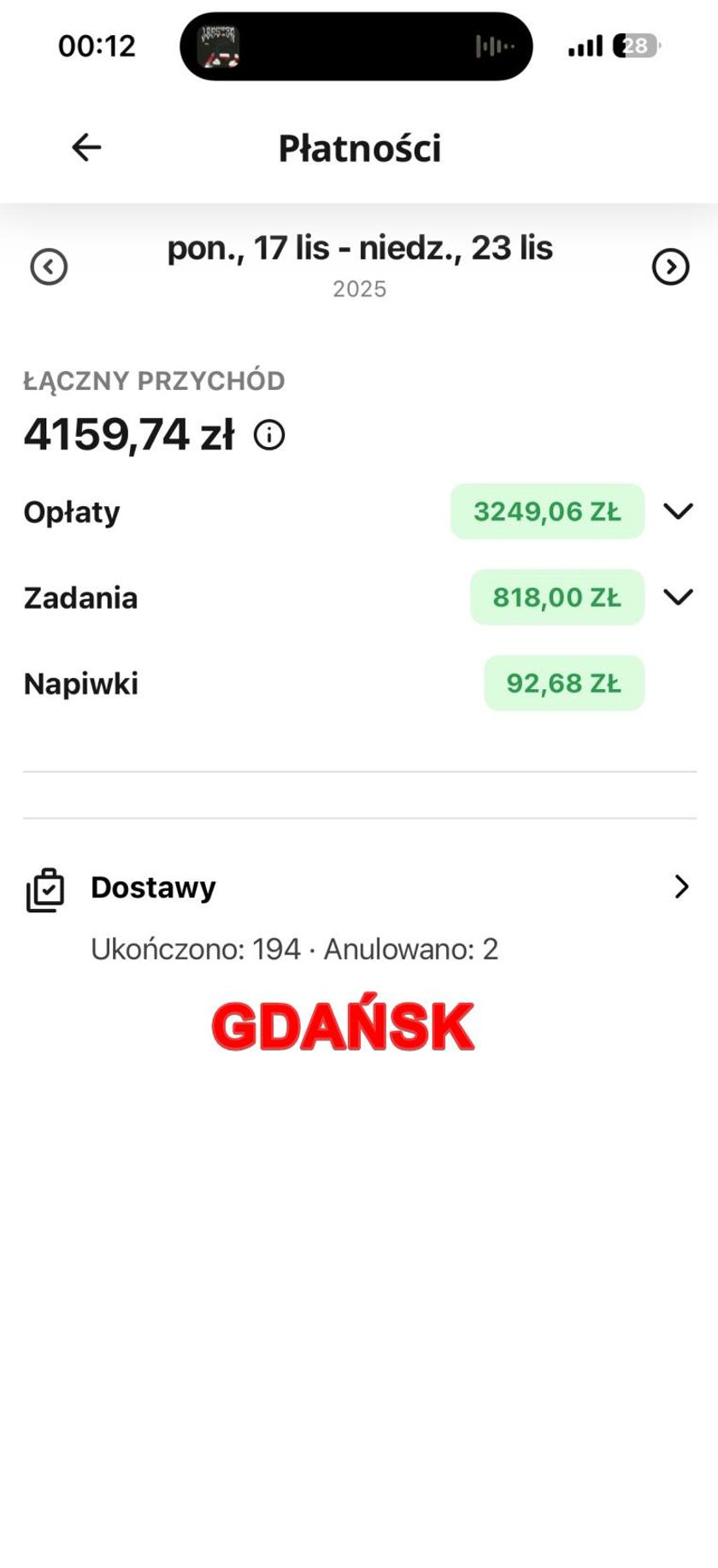
Task: Open the Dostawy details
Action: tap(680, 887)
